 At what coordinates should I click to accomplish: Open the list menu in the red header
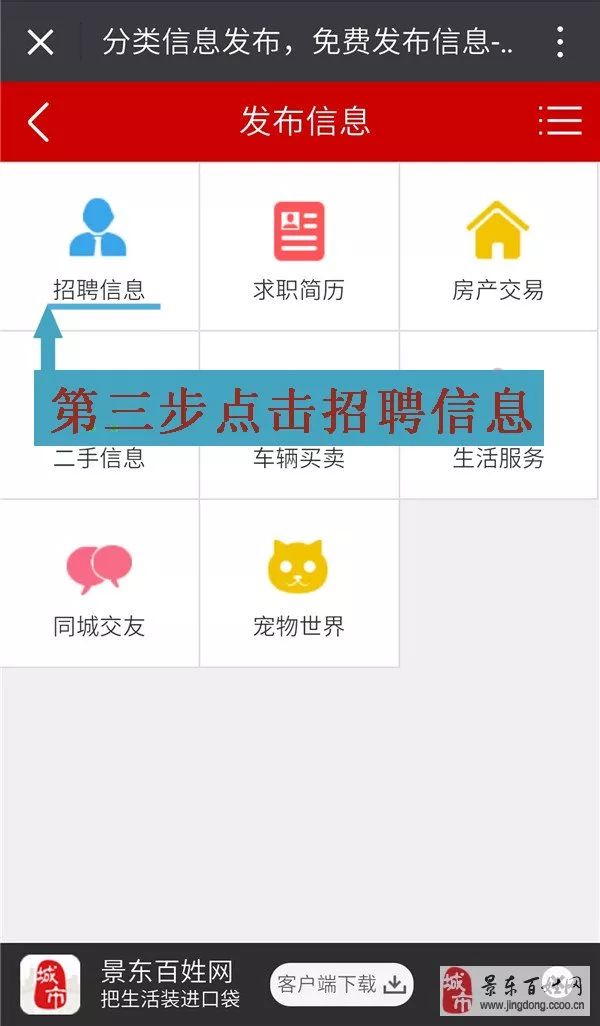(560, 121)
